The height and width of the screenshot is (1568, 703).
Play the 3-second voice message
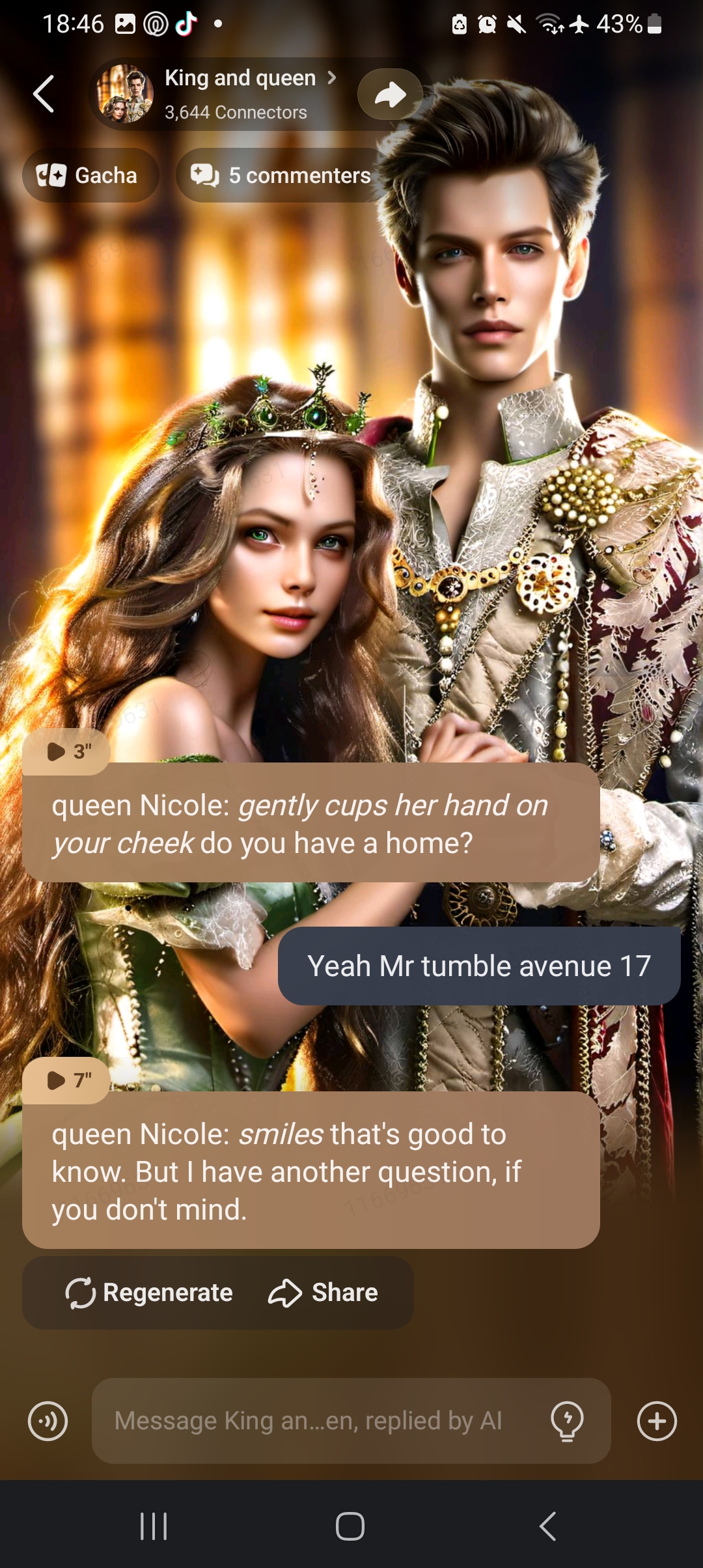pos(66,751)
